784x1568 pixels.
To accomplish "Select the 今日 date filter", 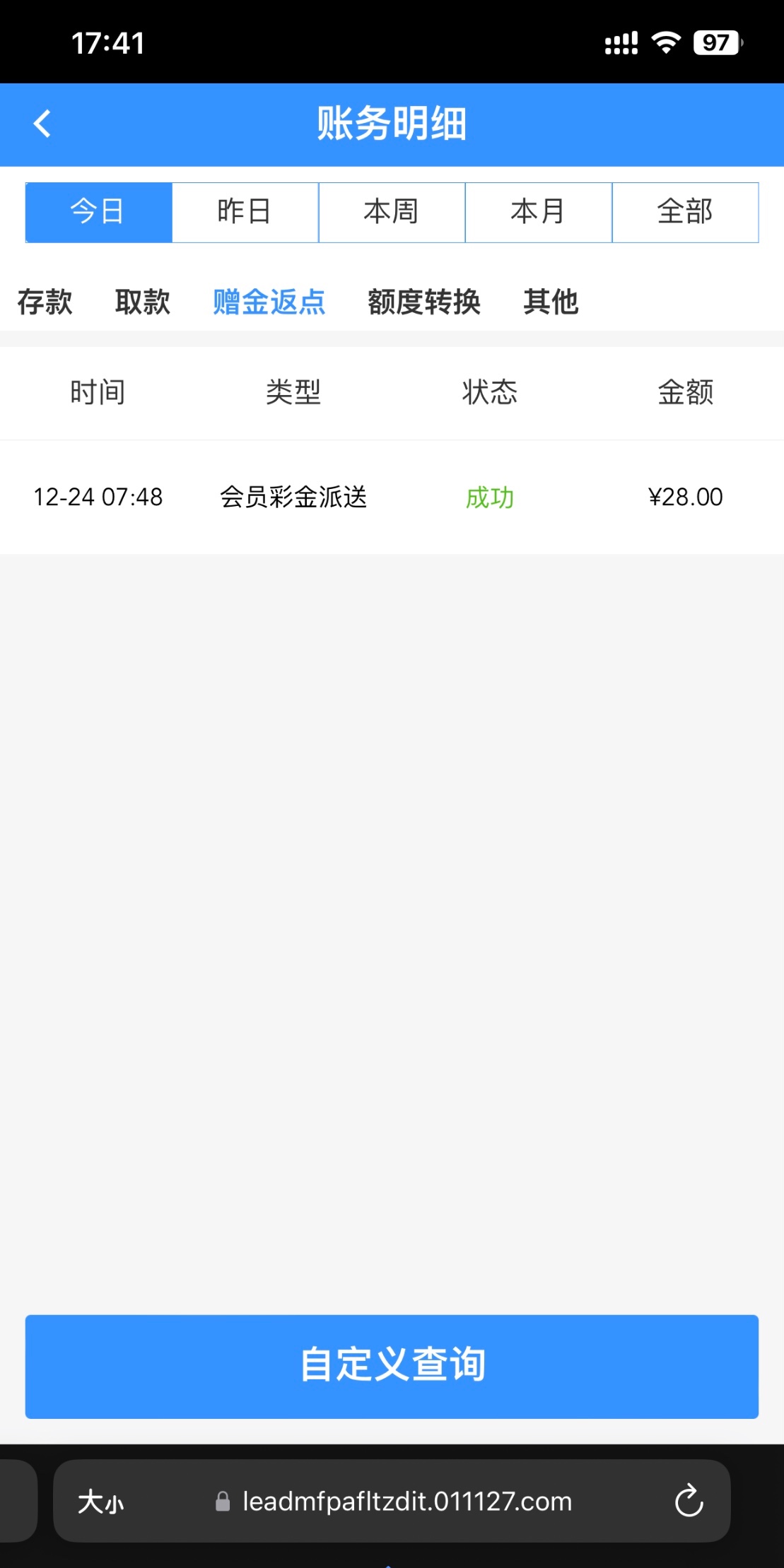I will [98, 212].
